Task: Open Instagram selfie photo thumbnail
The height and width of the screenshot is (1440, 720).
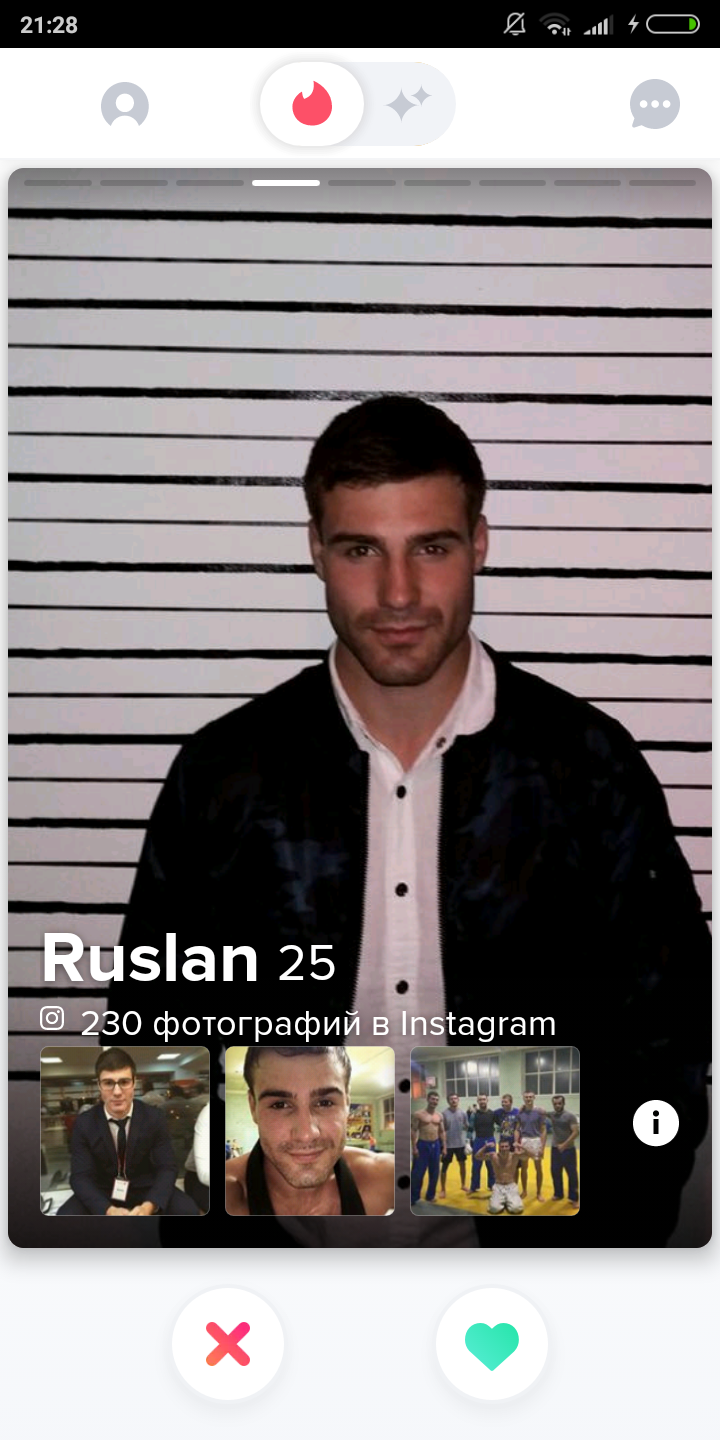Action: [310, 1131]
